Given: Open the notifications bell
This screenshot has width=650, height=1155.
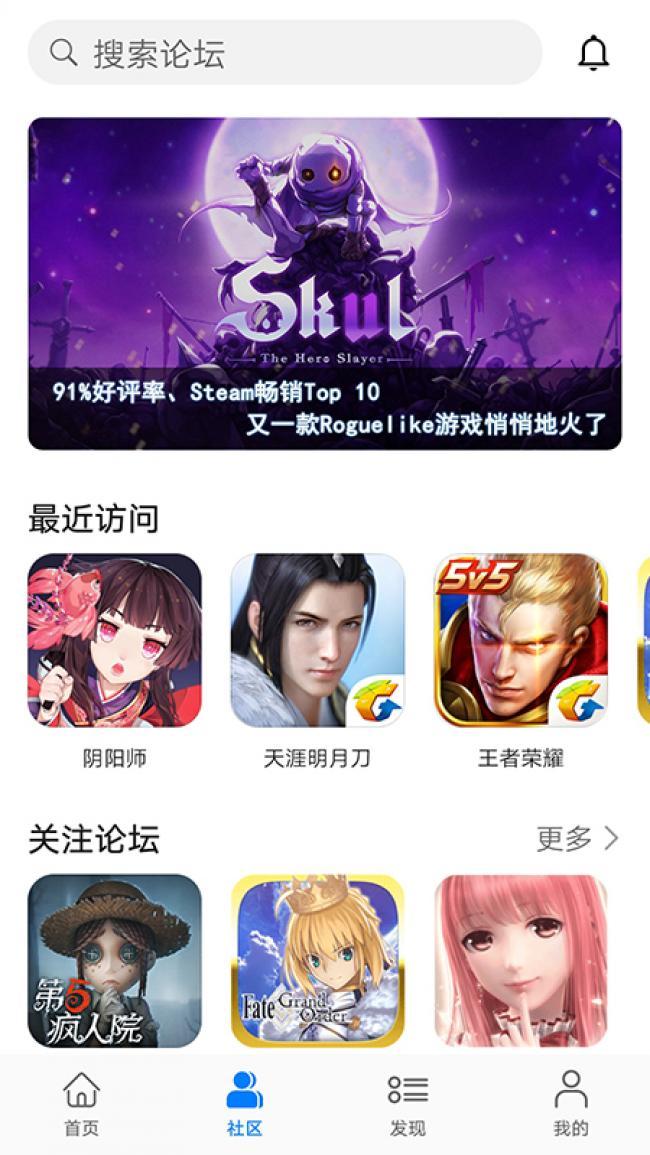Looking at the screenshot, I should (x=593, y=53).
